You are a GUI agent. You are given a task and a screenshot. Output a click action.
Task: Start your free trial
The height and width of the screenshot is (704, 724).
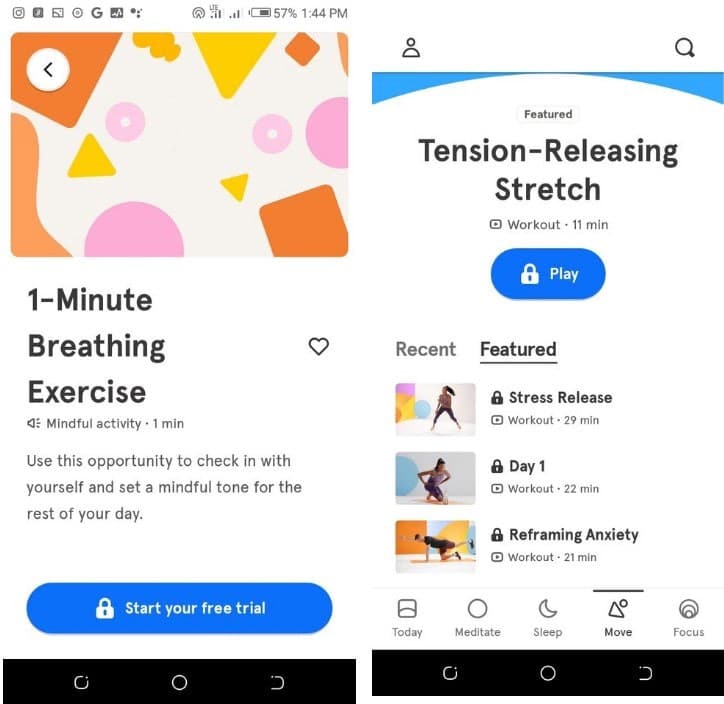(179, 608)
